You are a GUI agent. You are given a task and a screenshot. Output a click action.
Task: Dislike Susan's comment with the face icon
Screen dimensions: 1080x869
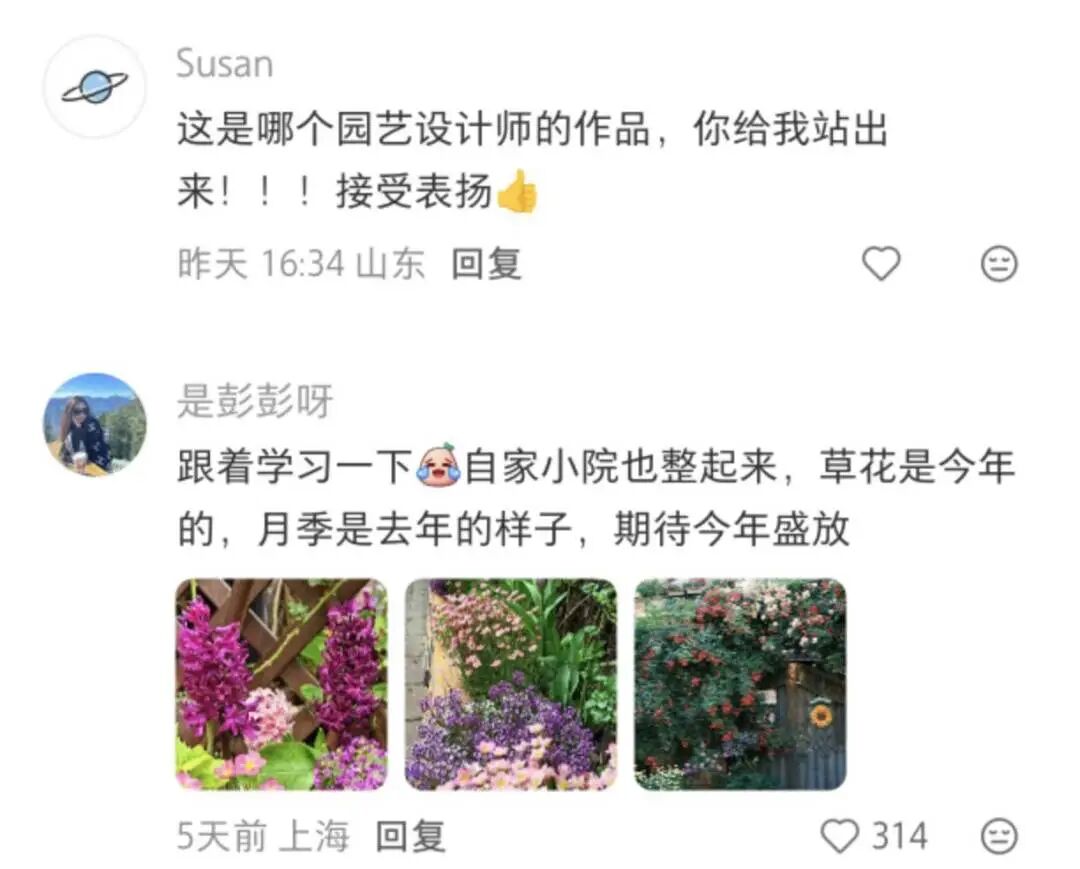[x=998, y=264]
